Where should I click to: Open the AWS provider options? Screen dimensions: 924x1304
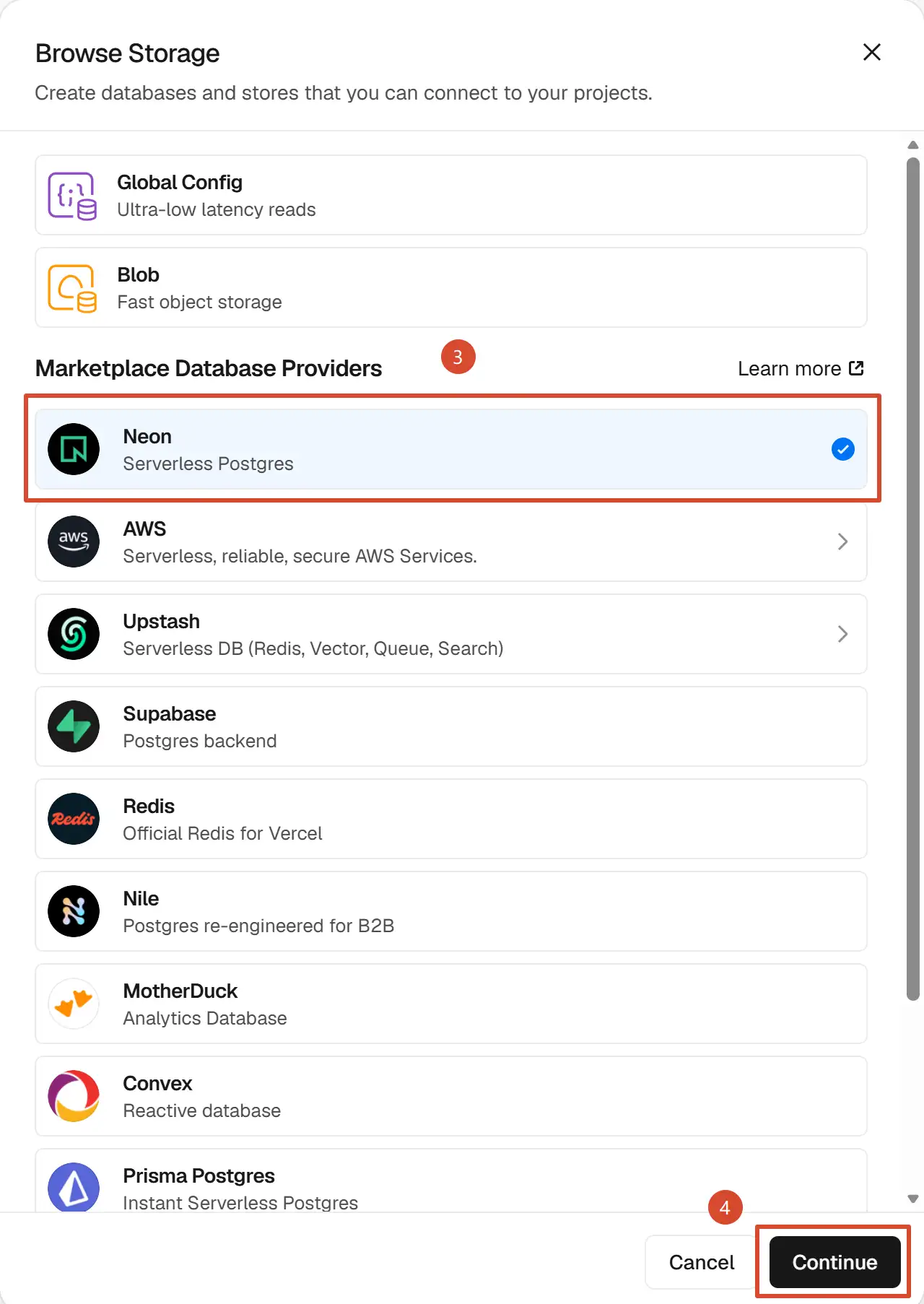451,542
